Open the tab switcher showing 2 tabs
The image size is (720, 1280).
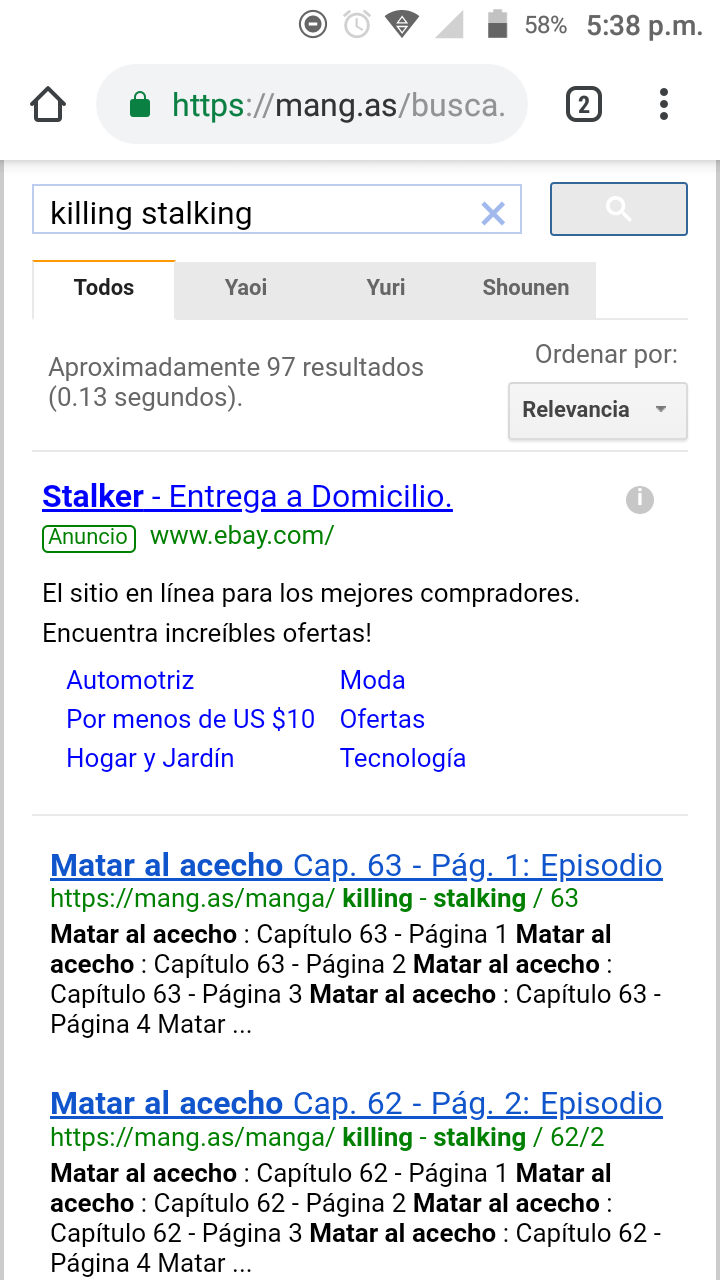584,104
